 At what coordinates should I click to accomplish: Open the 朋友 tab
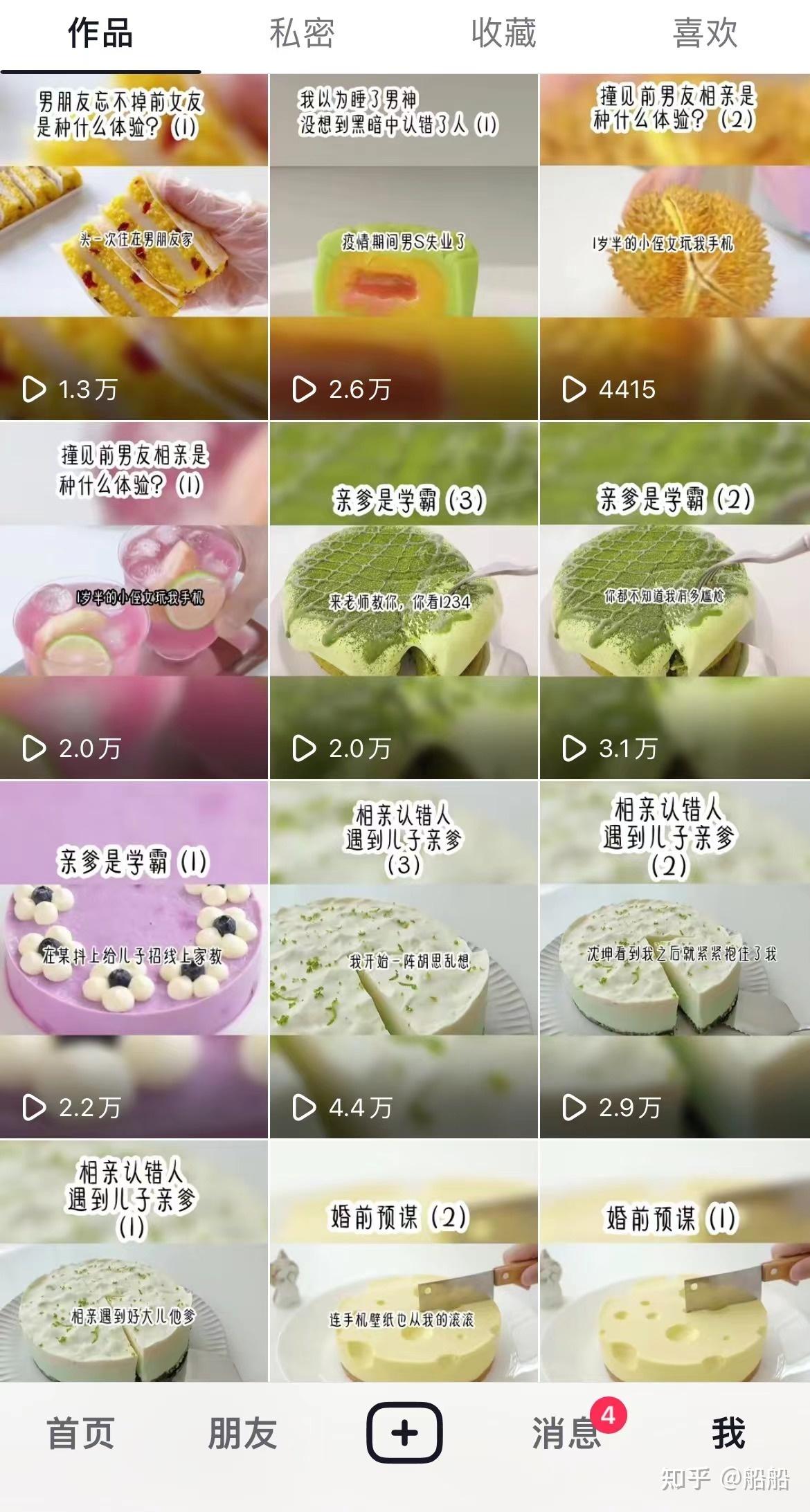(242, 1432)
